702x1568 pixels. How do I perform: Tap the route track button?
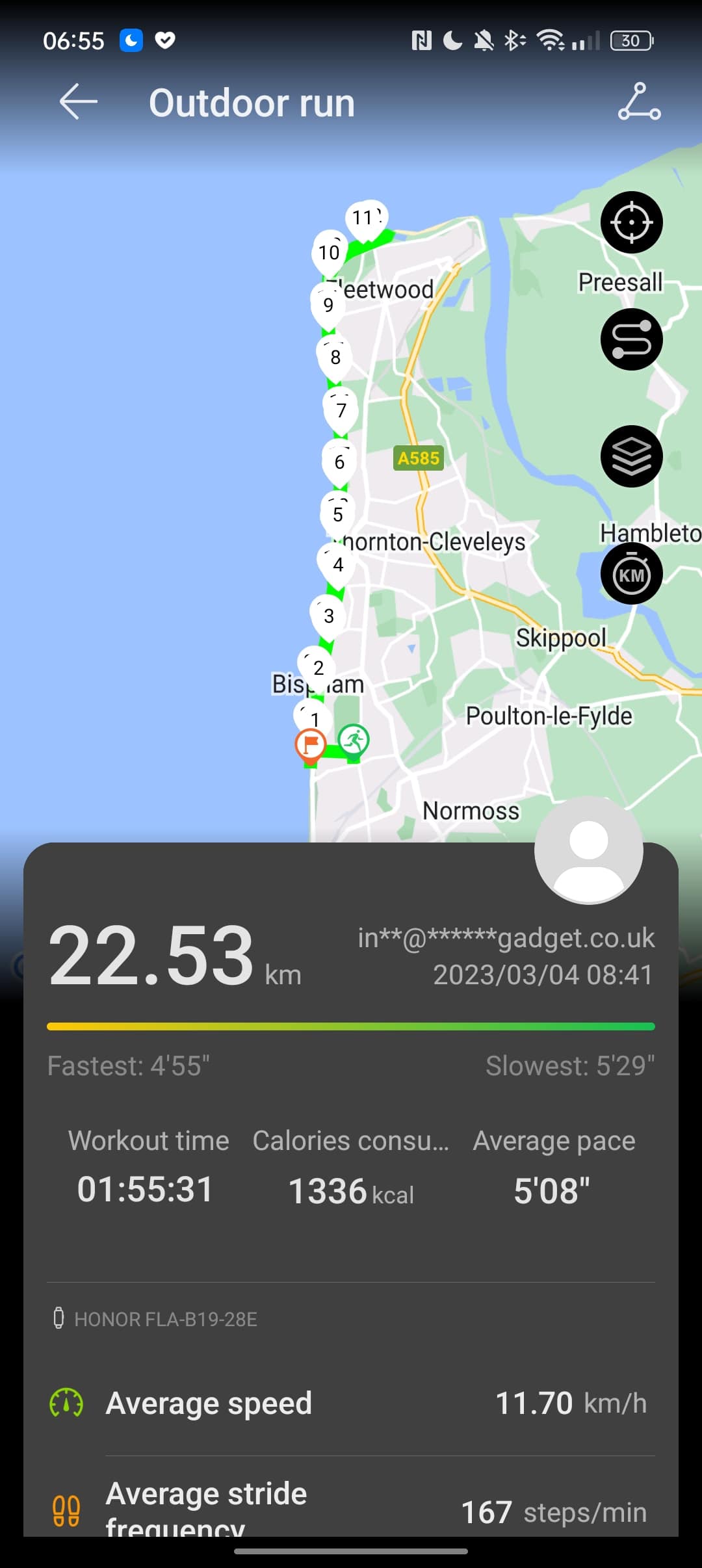point(631,339)
